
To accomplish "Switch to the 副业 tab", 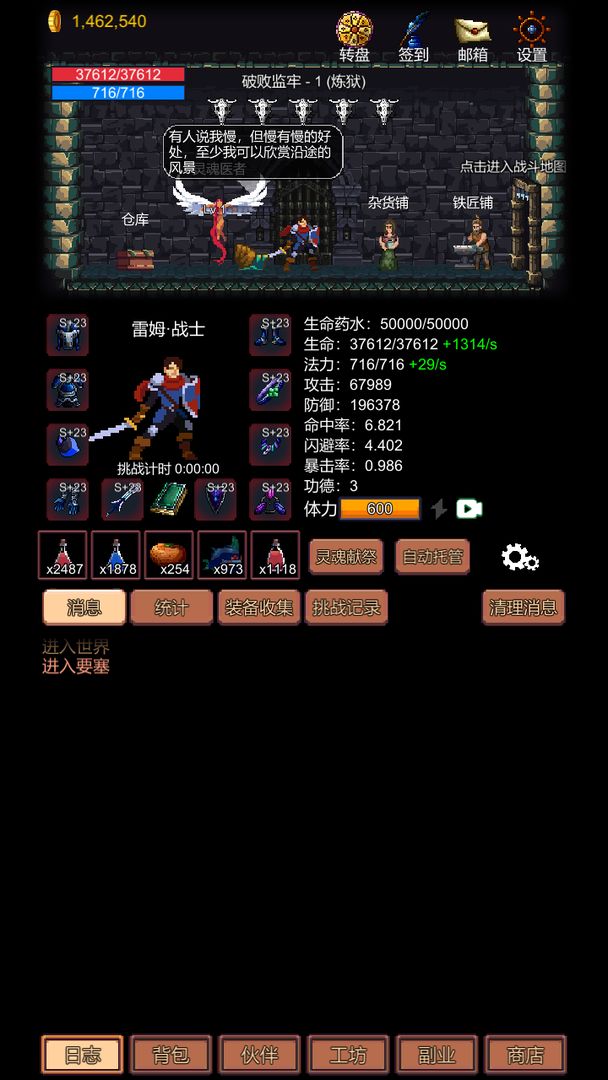I will 436,1054.
